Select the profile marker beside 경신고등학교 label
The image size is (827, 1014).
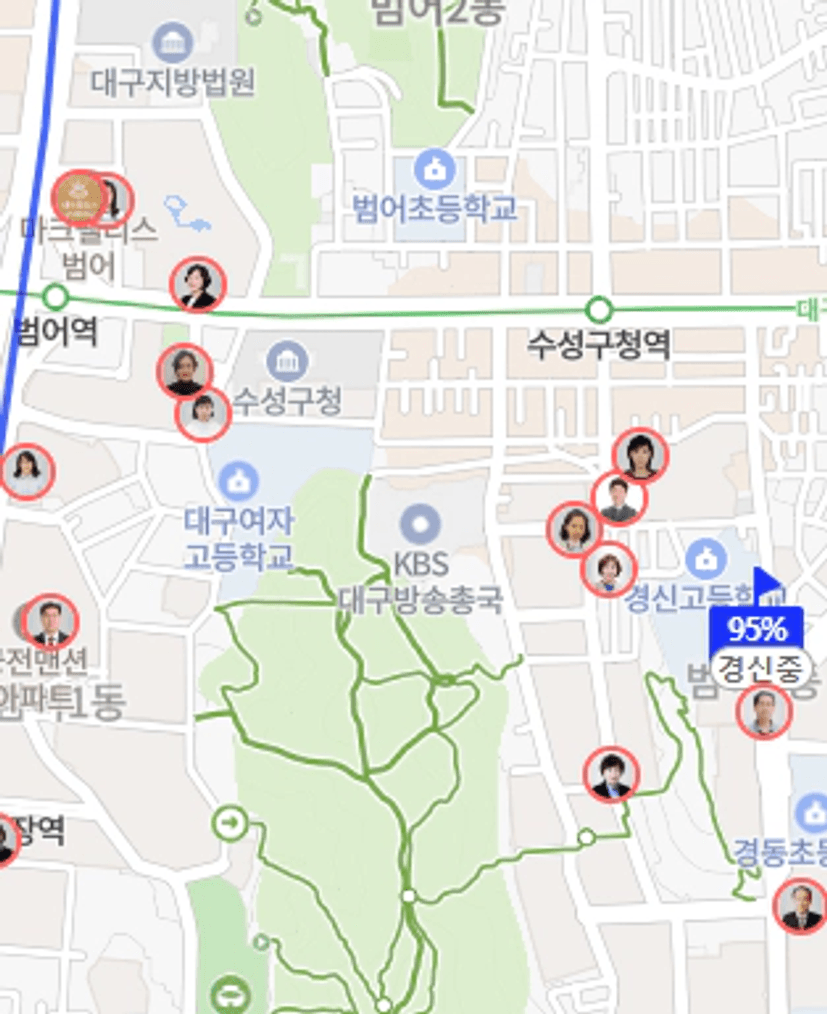(x=609, y=570)
